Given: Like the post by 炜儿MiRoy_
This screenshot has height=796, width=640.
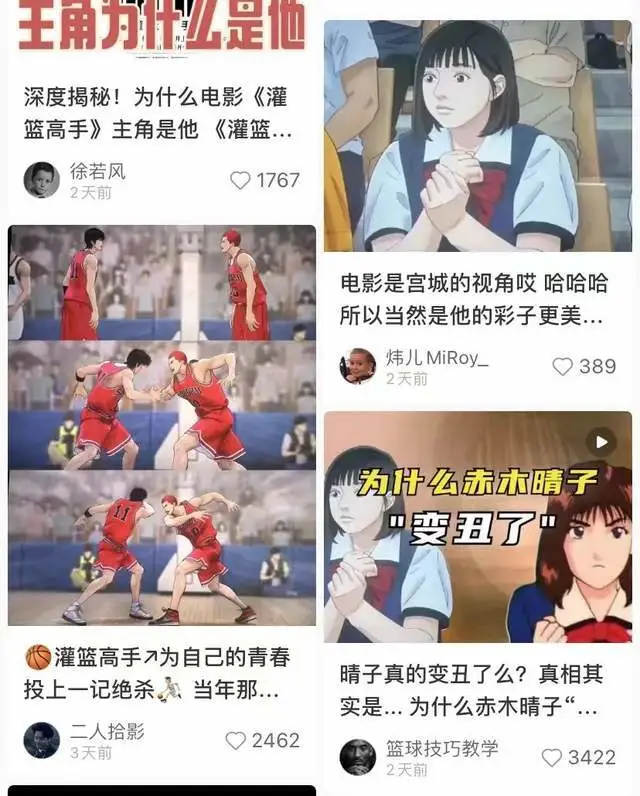Looking at the screenshot, I should click(x=563, y=366).
